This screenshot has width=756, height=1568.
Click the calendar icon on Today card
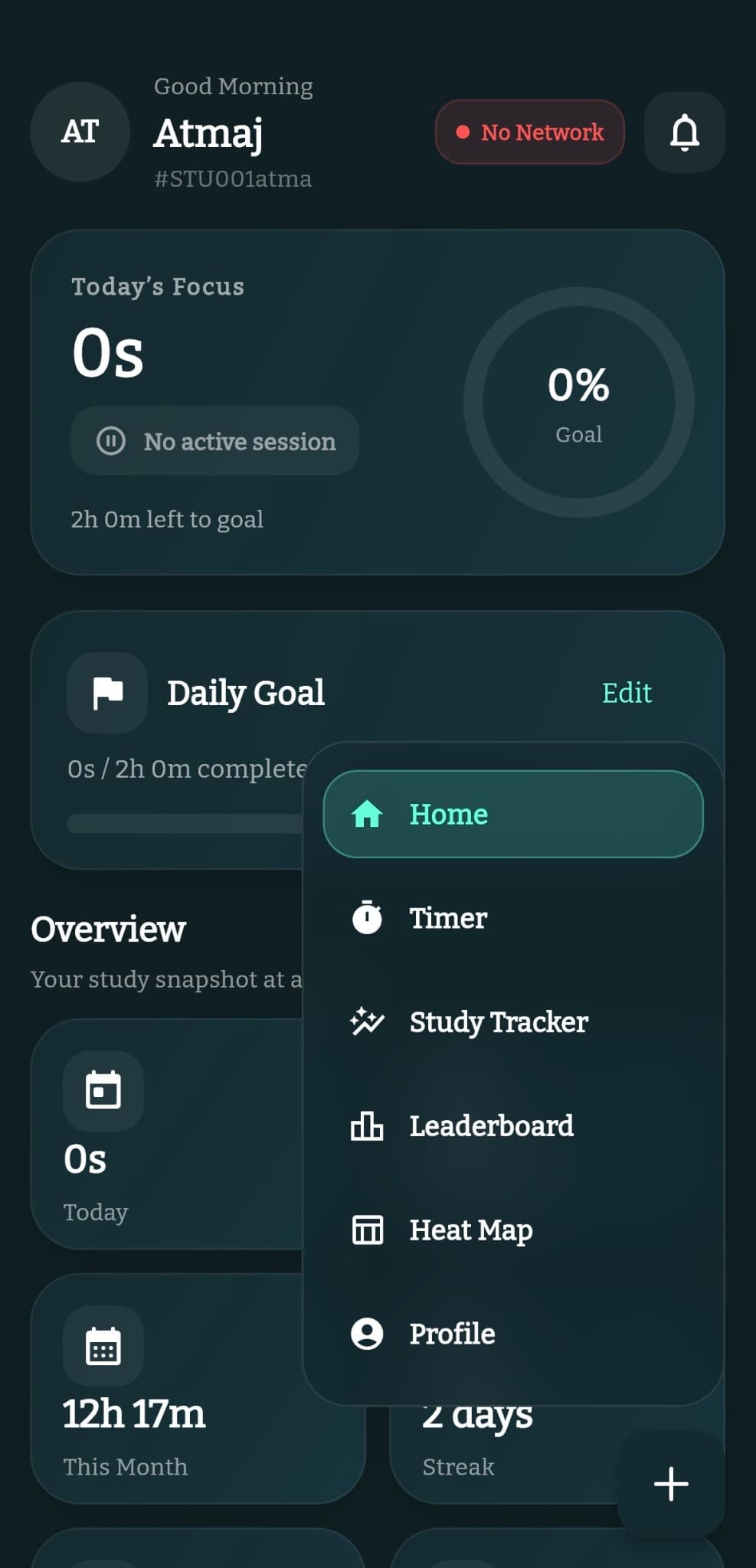(103, 1090)
